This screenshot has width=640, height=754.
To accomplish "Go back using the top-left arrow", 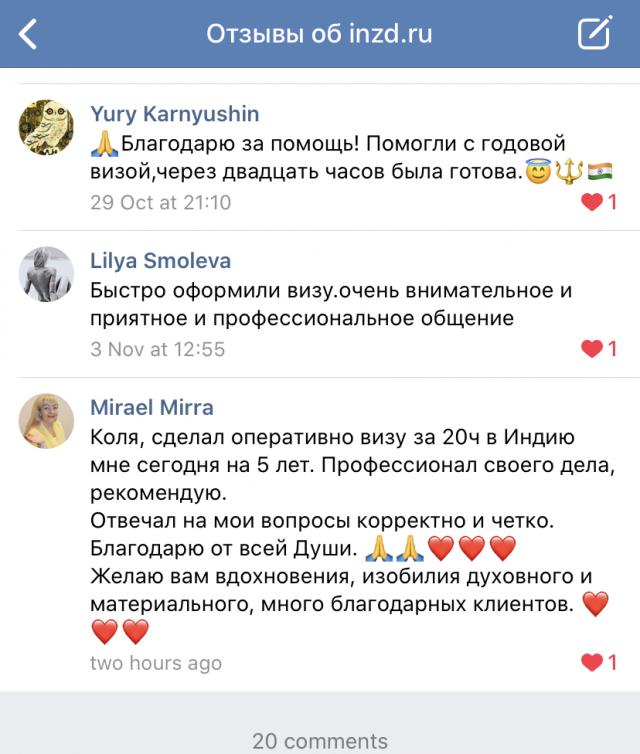I will [28, 34].
